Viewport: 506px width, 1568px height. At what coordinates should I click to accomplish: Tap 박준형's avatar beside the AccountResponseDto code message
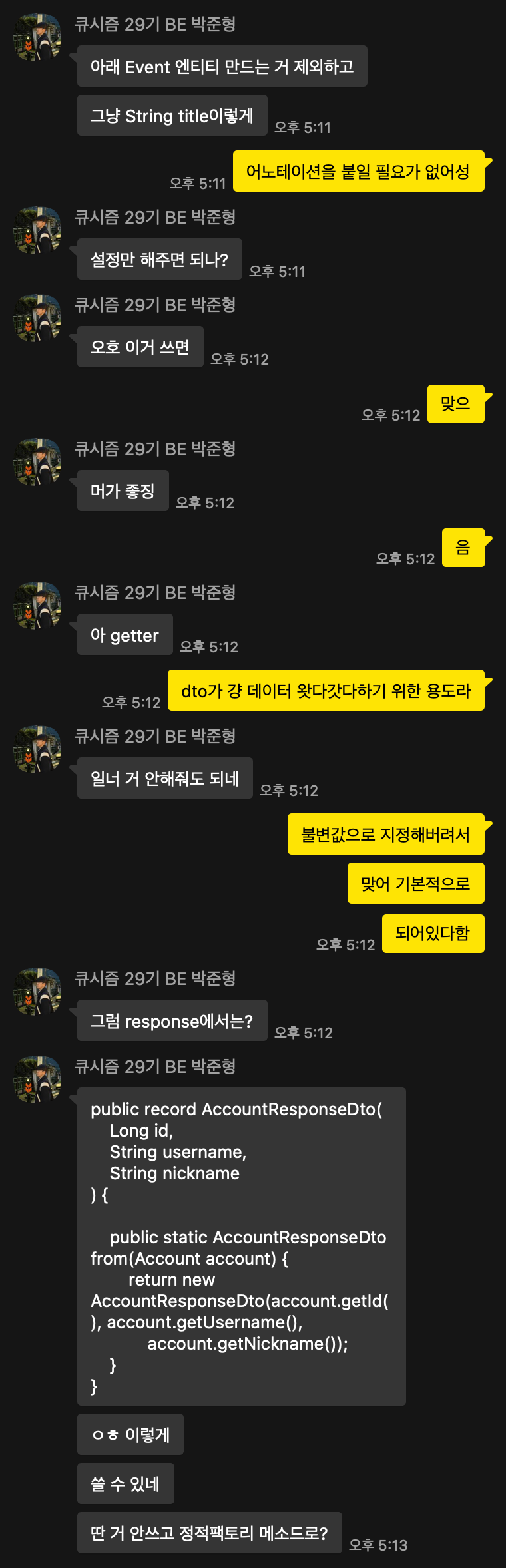pos(37,1079)
